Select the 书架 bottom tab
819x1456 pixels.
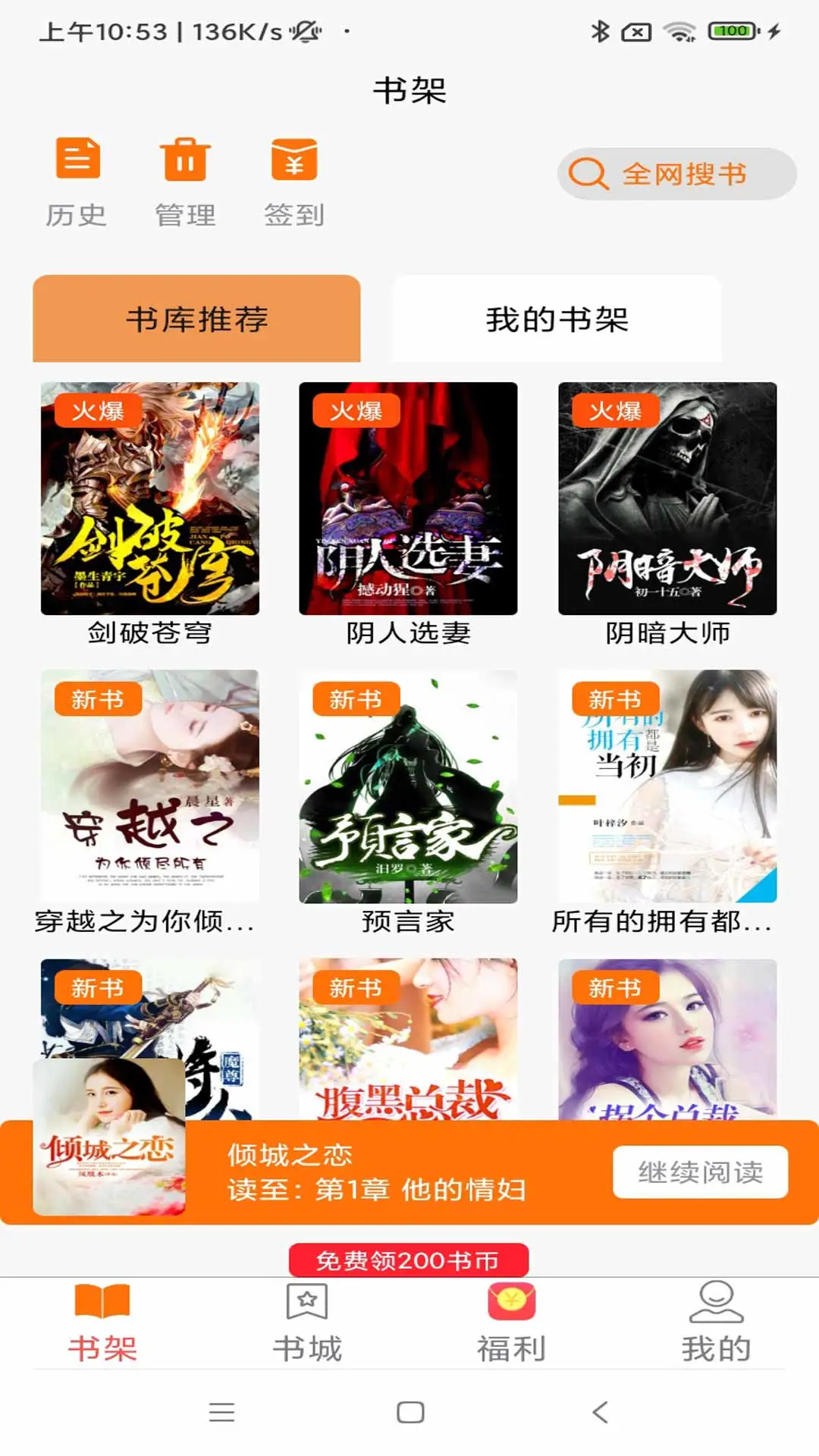coord(102,1323)
